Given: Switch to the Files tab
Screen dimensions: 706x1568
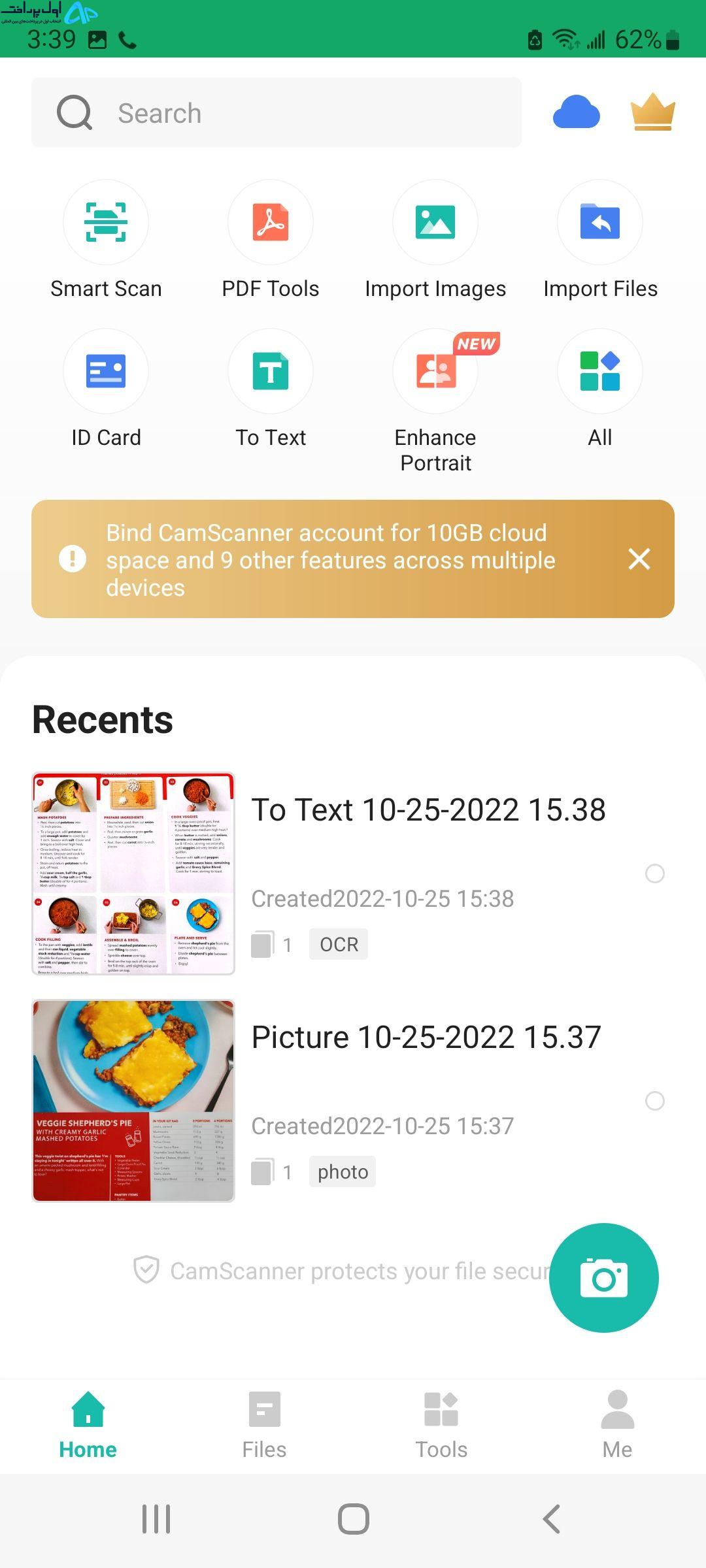Looking at the screenshot, I should pyautogui.click(x=264, y=1425).
